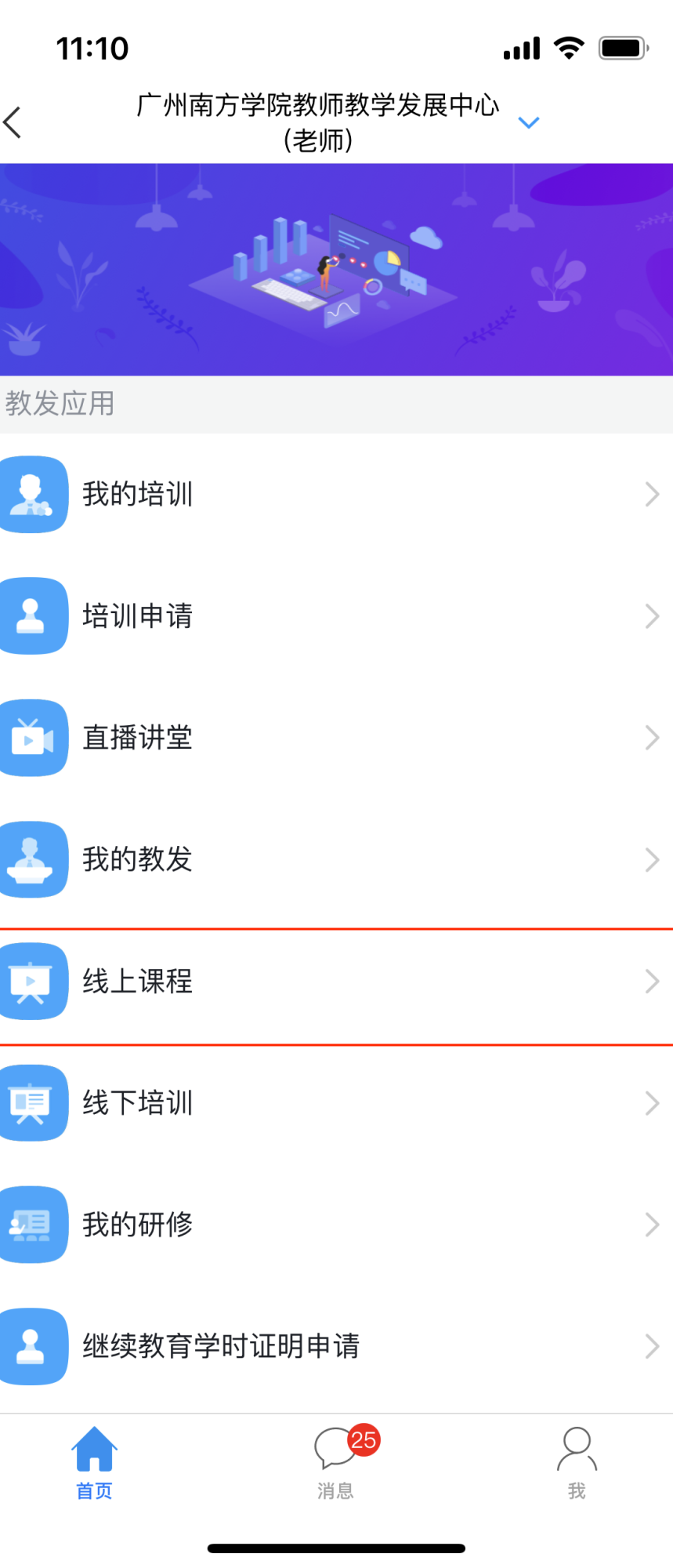View 我的研修 page
Viewport: 673px width, 1568px height.
pyautogui.click(x=336, y=1225)
